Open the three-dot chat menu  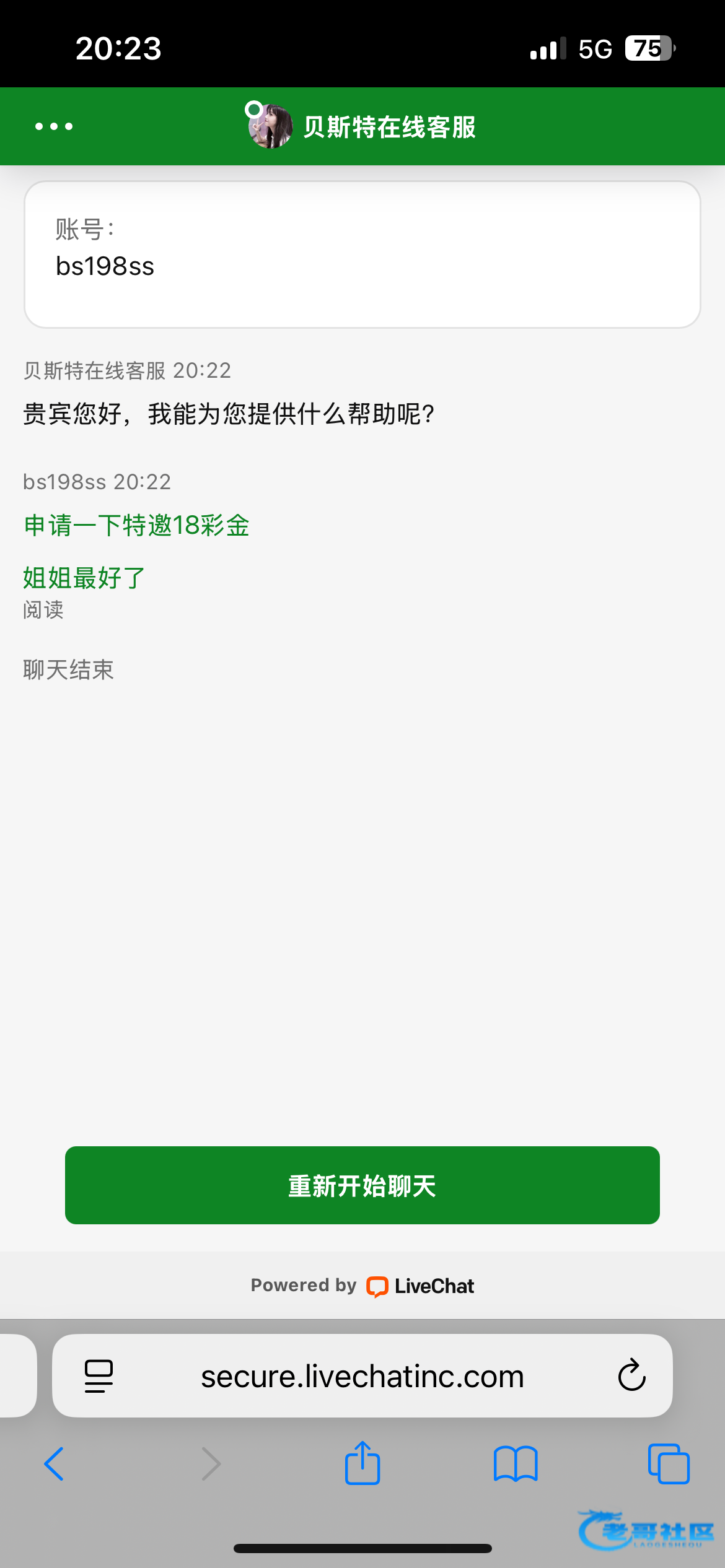coord(54,126)
